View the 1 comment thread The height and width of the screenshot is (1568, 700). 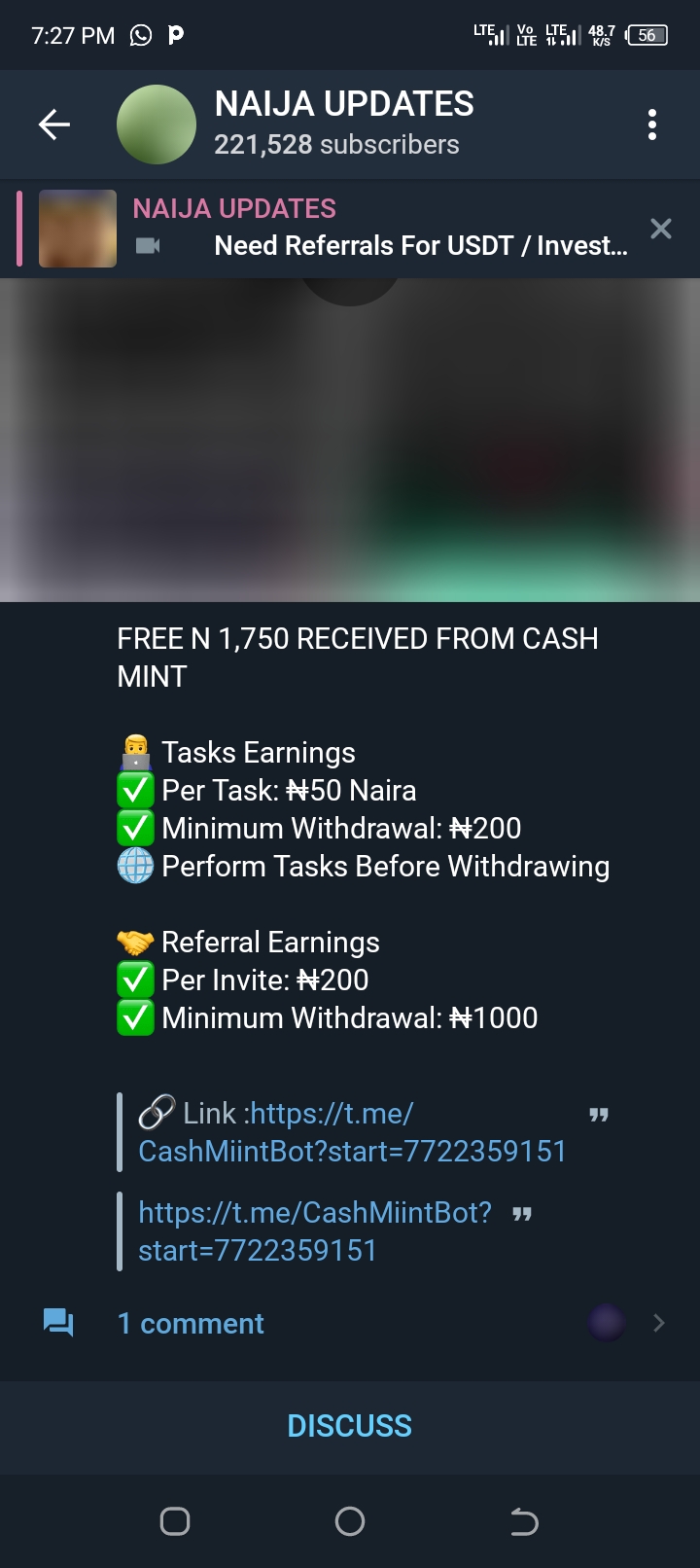click(x=191, y=1323)
